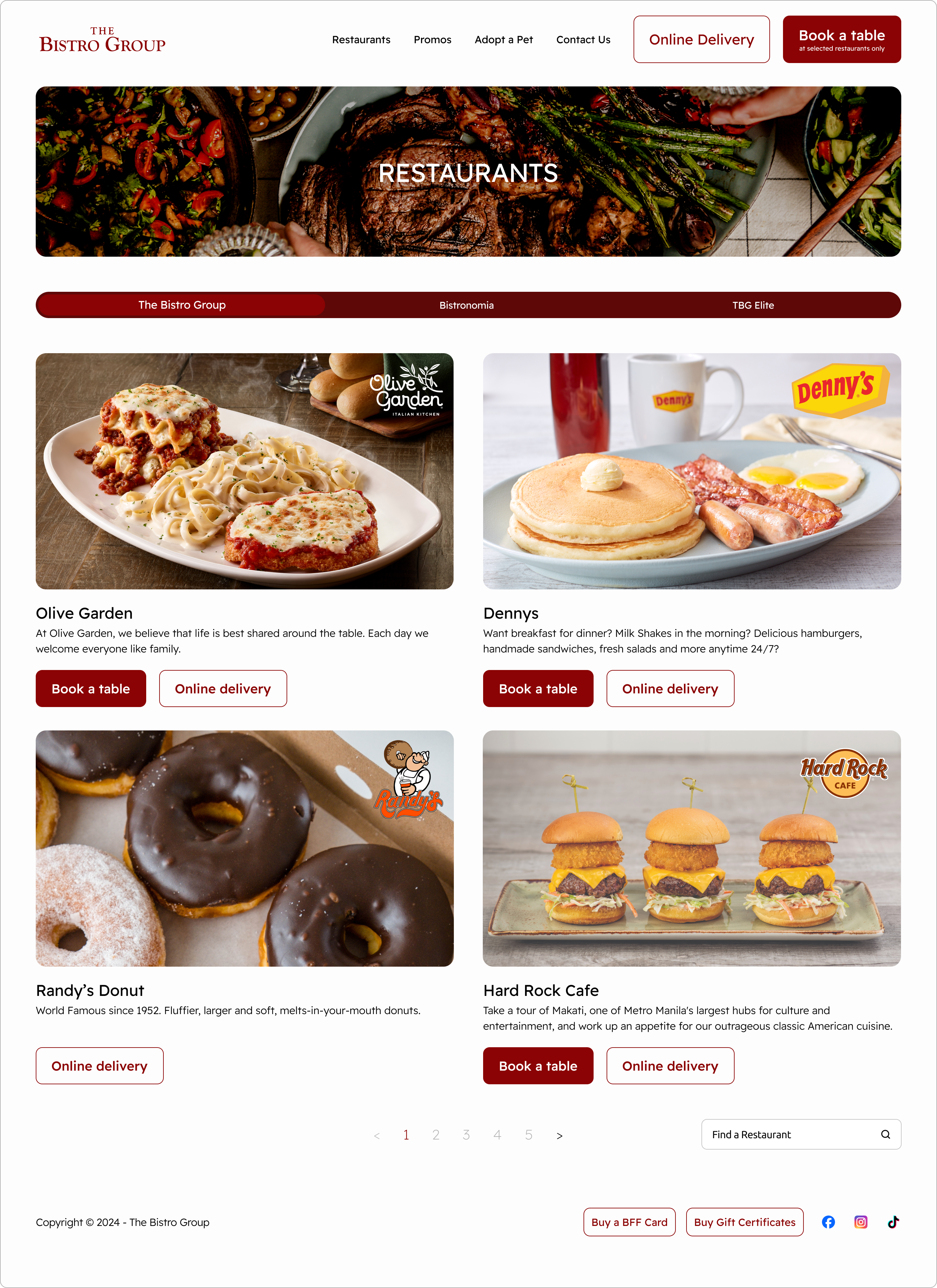Tap Buy a BFF Card
Screen dimensions: 937x1288
point(629,1222)
